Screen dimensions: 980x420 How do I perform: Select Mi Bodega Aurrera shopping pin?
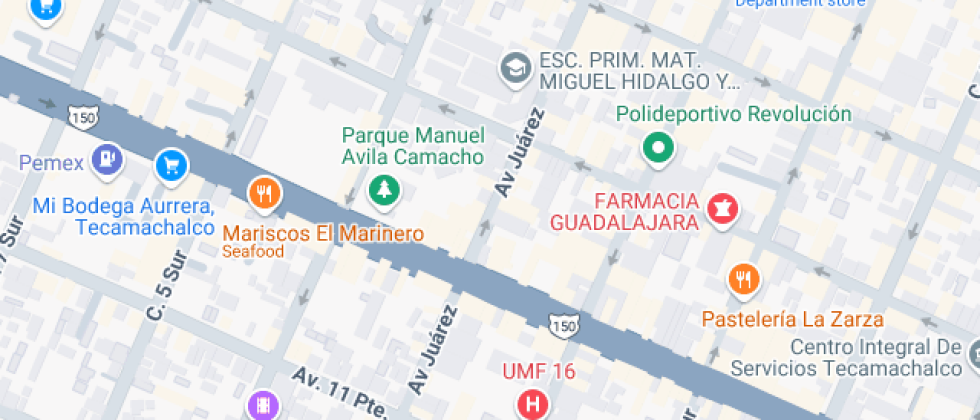point(171,164)
